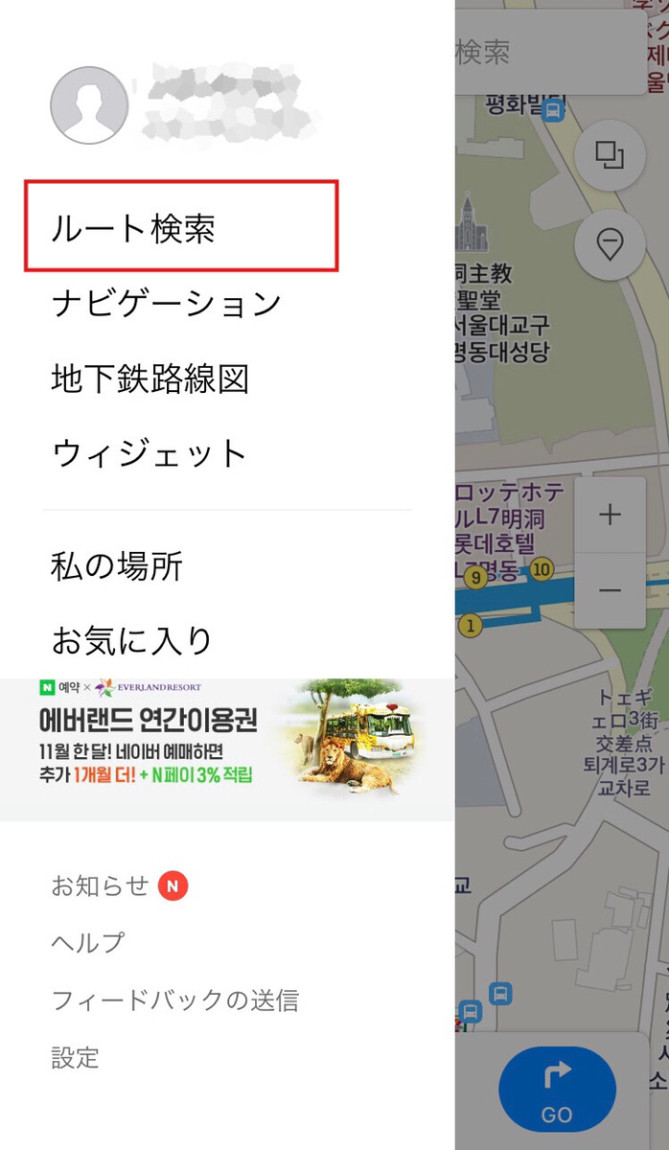This screenshot has height=1150, width=669.
Task: Tap the location pin button
Action: tap(609, 244)
